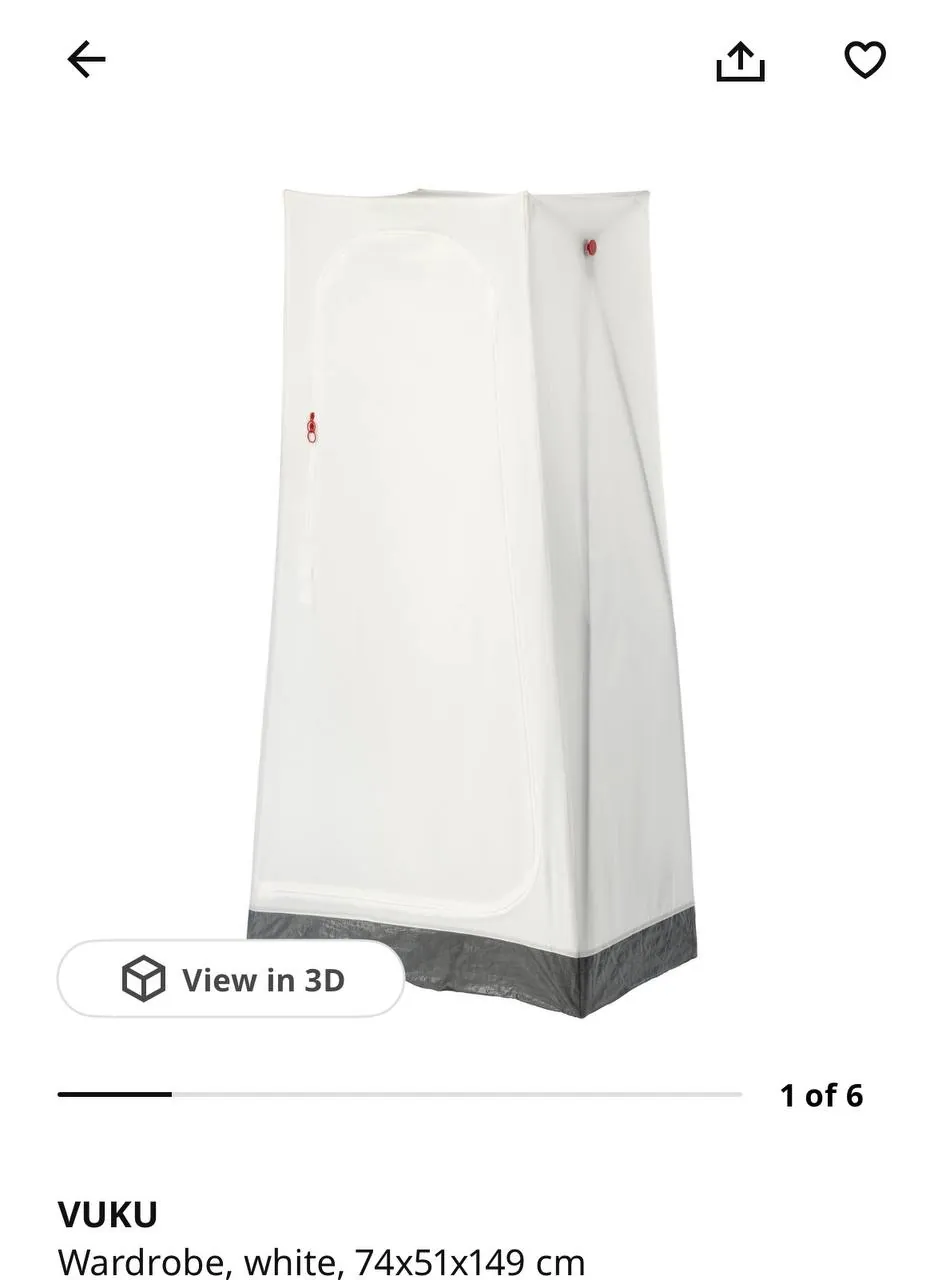The width and height of the screenshot is (942, 1280).
Task: Add VUKU wardrobe to favourites with the heart
Action: pyautogui.click(x=865, y=60)
